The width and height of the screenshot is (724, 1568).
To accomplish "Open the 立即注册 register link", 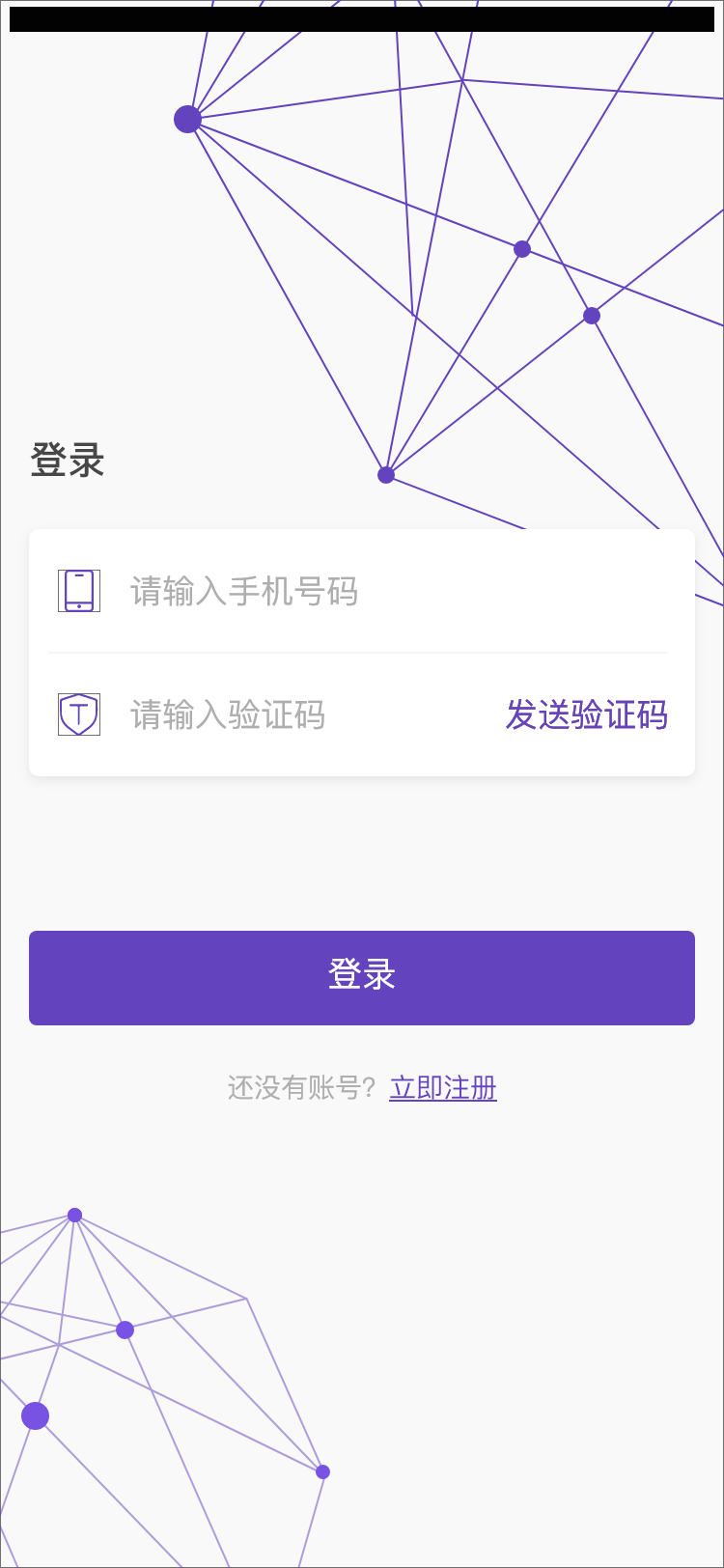I will click(x=443, y=1088).
